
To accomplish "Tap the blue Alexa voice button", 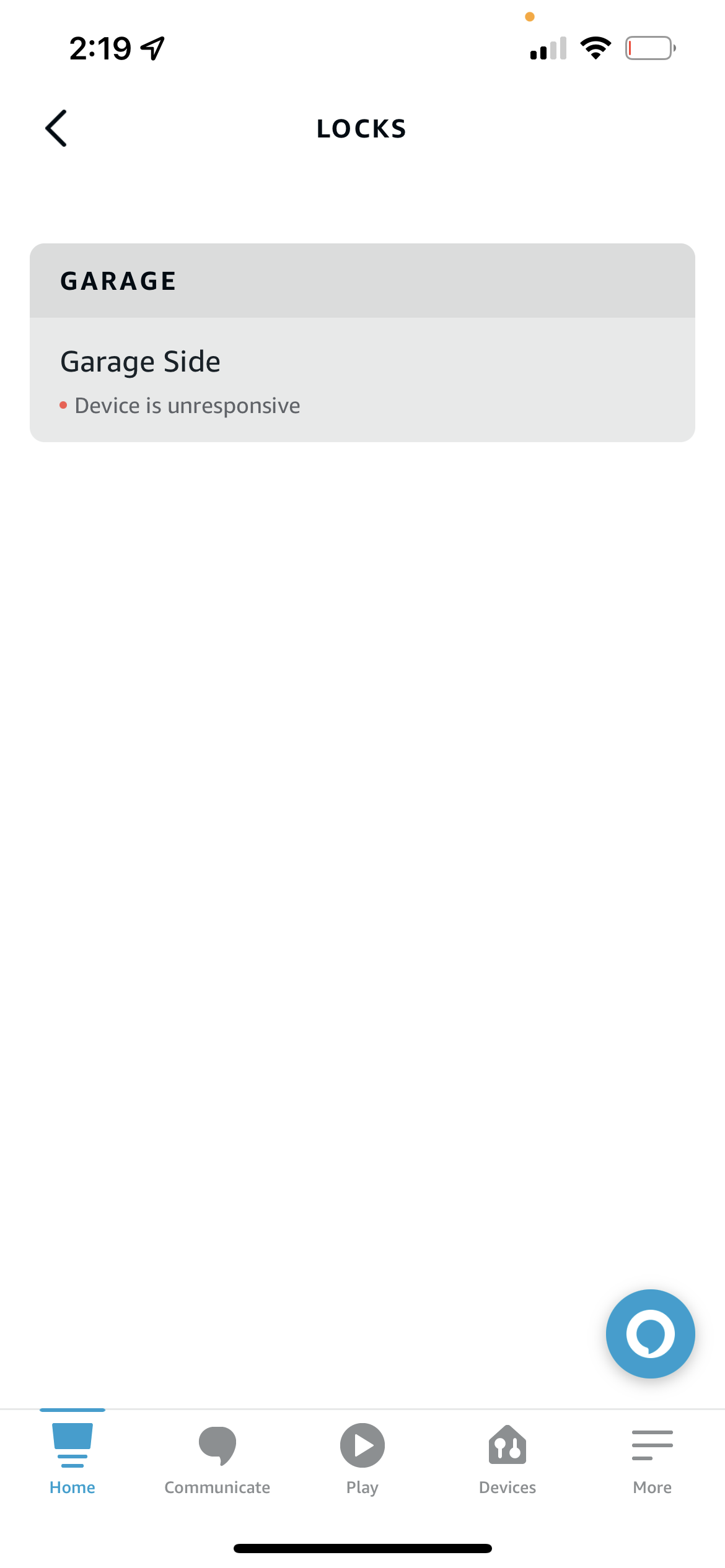I will [x=650, y=1334].
